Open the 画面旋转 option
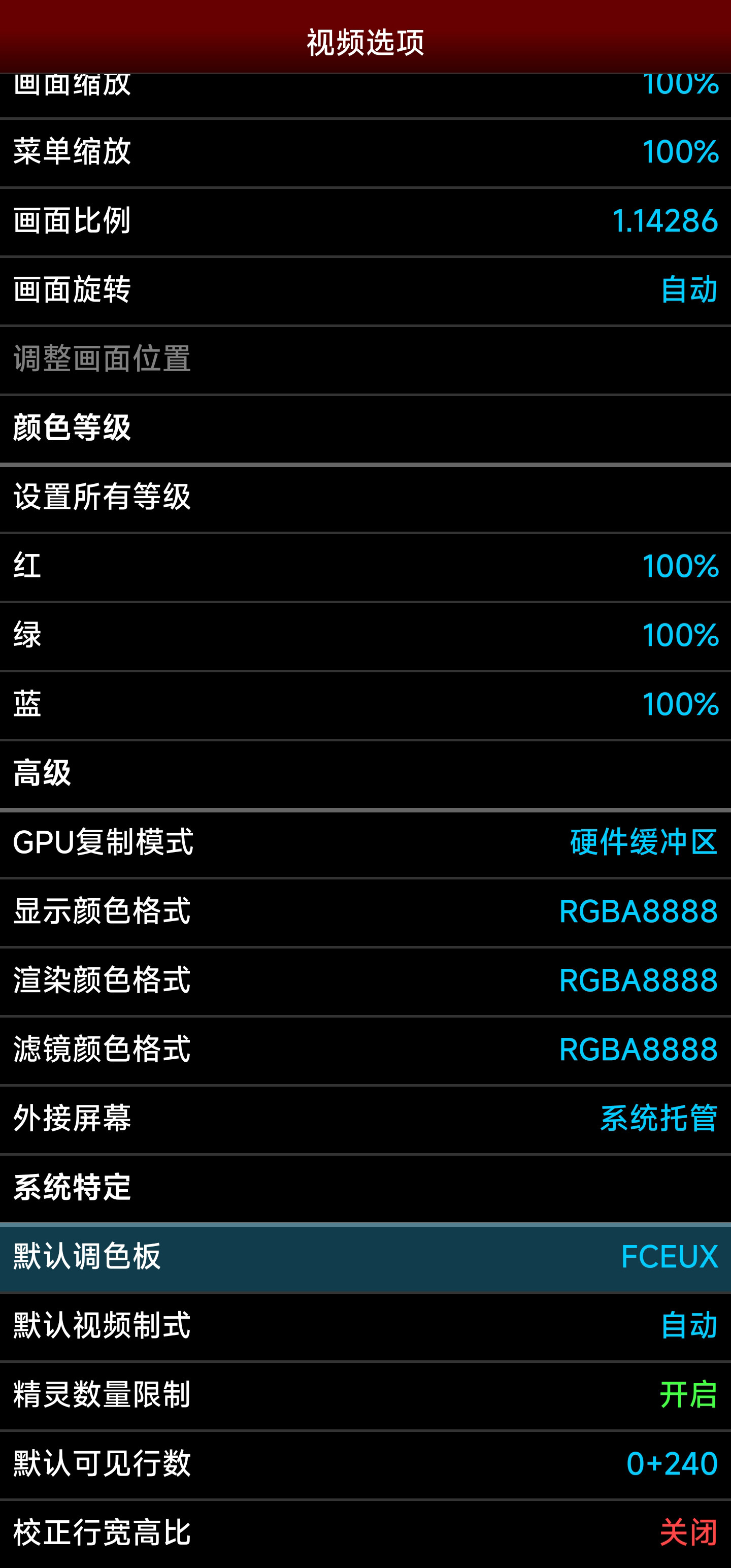731x1568 pixels. point(365,290)
